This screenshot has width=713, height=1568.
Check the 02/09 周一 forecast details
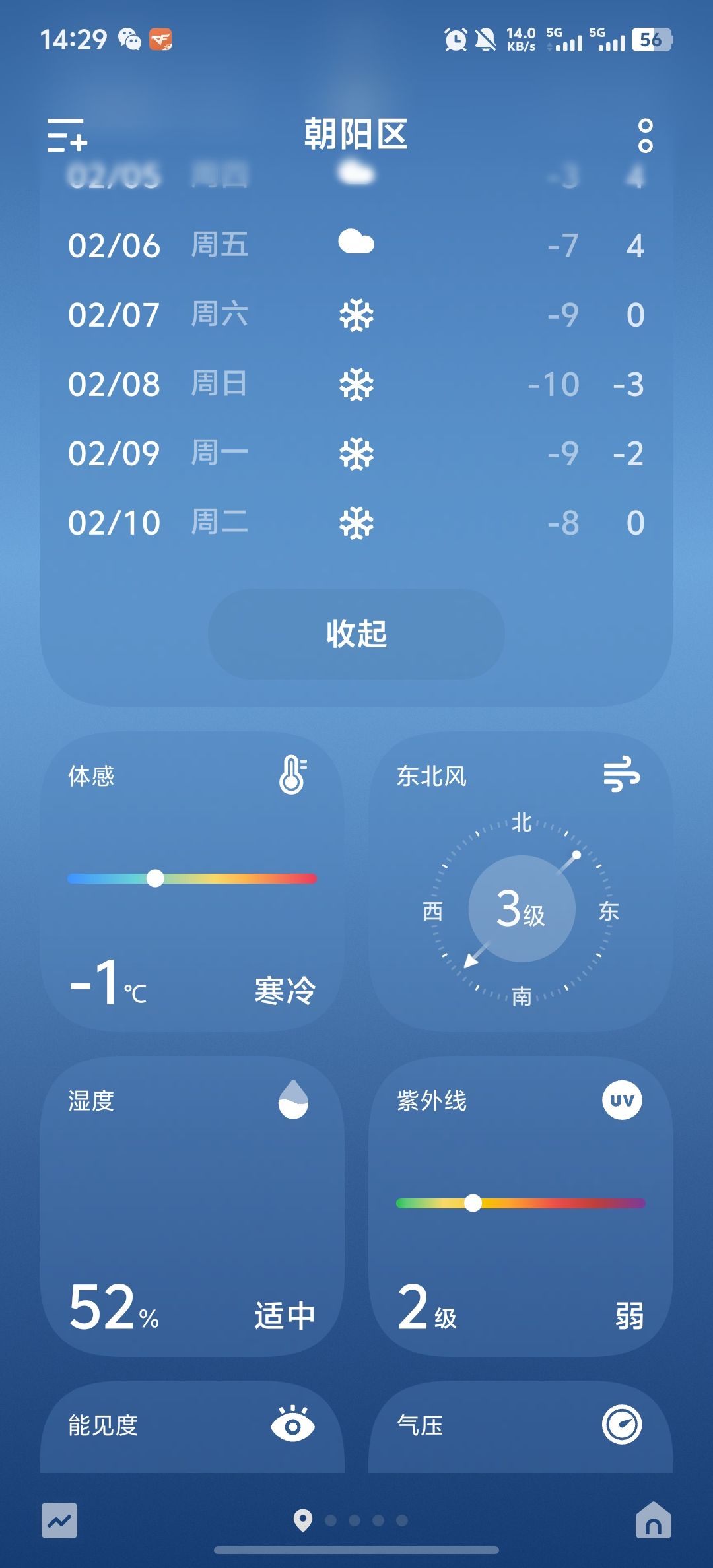click(x=356, y=453)
